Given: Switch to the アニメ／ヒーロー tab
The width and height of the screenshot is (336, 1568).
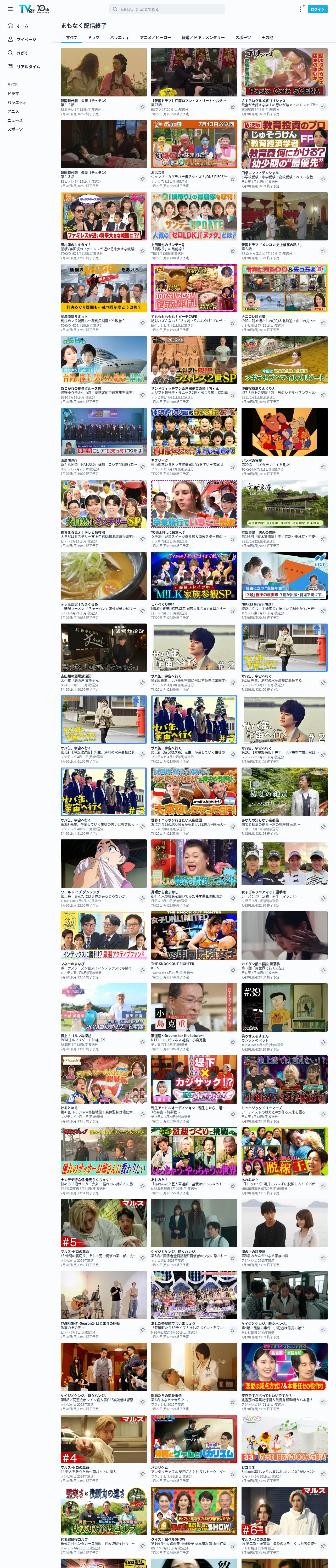Looking at the screenshot, I should (155, 38).
